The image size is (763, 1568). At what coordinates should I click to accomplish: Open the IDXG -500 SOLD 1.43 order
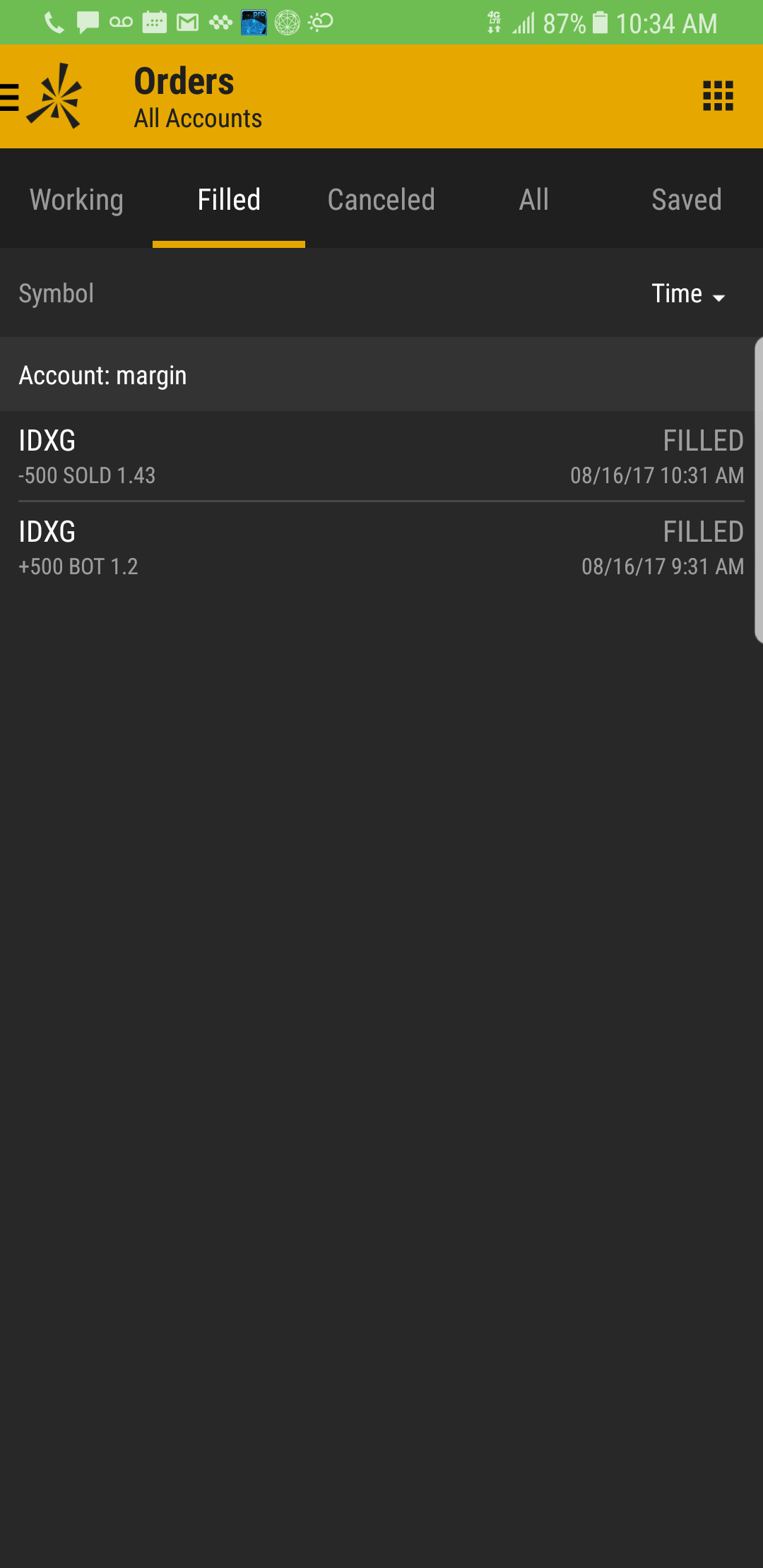tap(381, 456)
